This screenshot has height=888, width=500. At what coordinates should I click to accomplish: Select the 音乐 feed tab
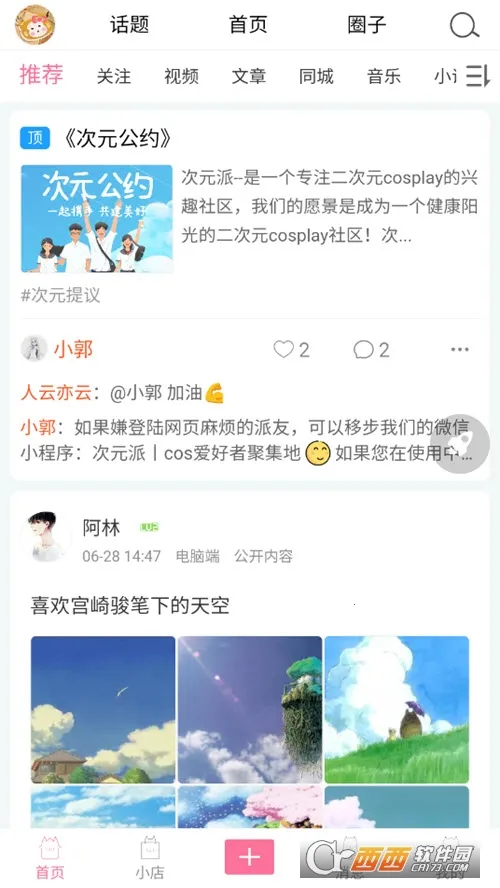pos(383,76)
